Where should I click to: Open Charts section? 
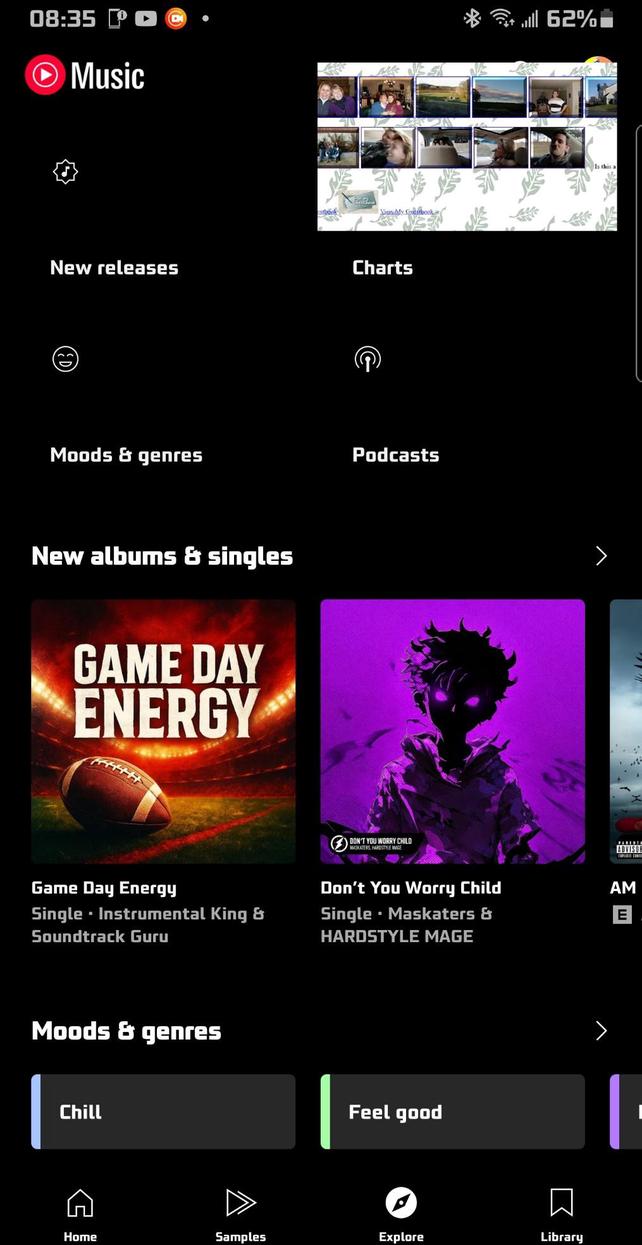(382, 267)
